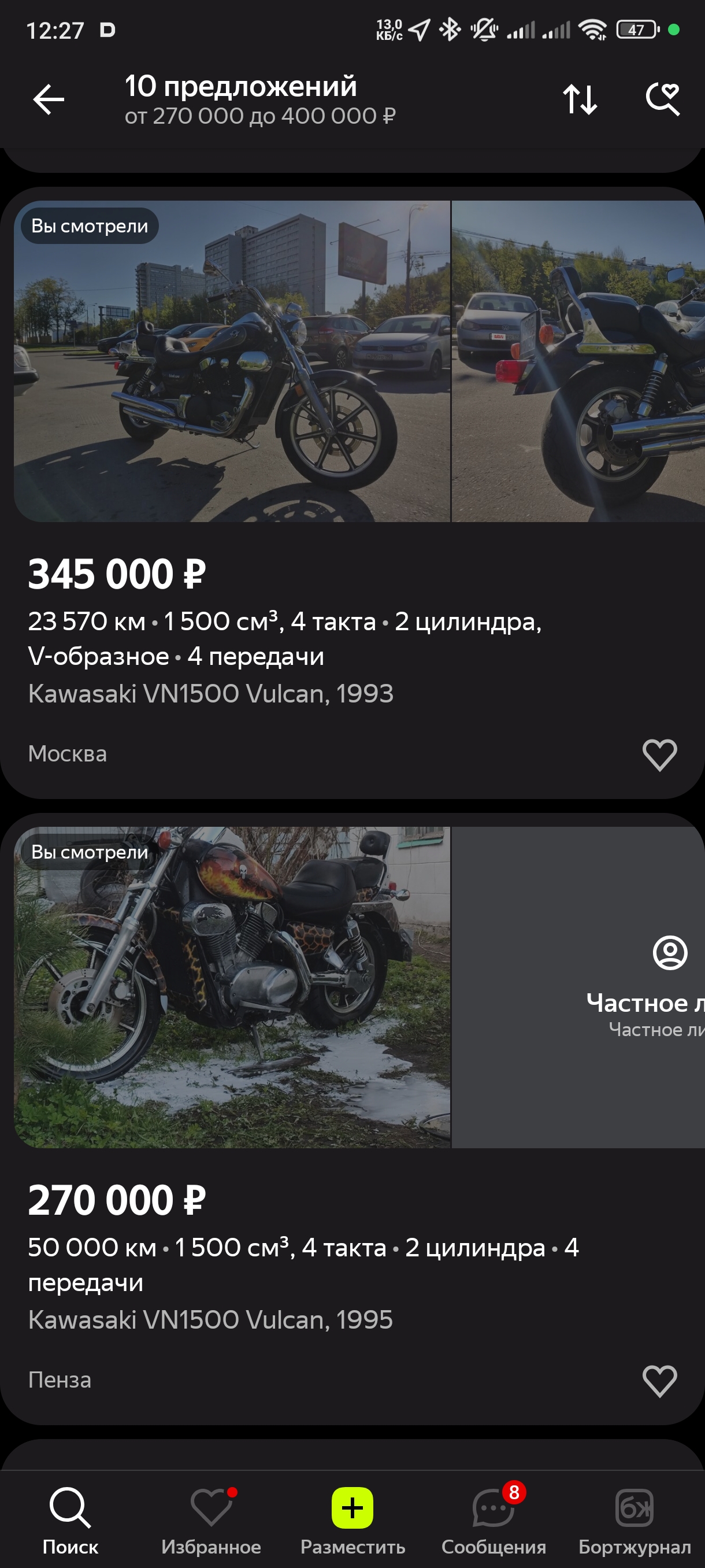Image resolution: width=705 pixels, height=1568 pixels.
Task: Add the Москва Kawasaki listing to favorites
Action: [659, 755]
